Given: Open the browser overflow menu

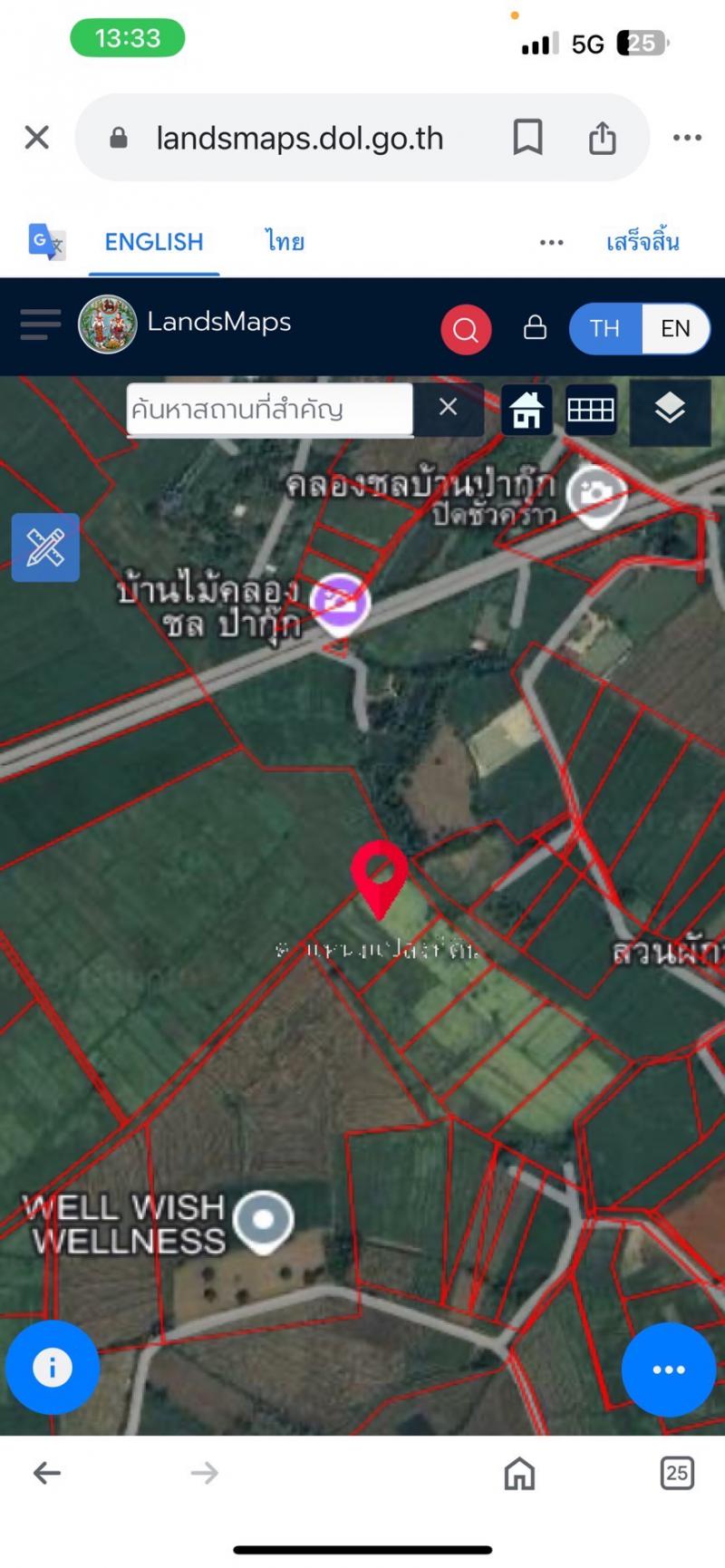Looking at the screenshot, I should (x=687, y=138).
